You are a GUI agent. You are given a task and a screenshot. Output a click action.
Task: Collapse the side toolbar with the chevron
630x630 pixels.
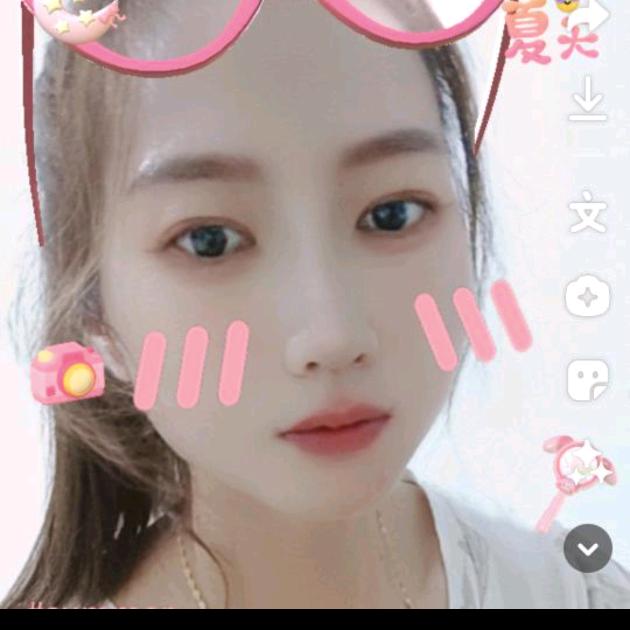pyautogui.click(x=588, y=548)
